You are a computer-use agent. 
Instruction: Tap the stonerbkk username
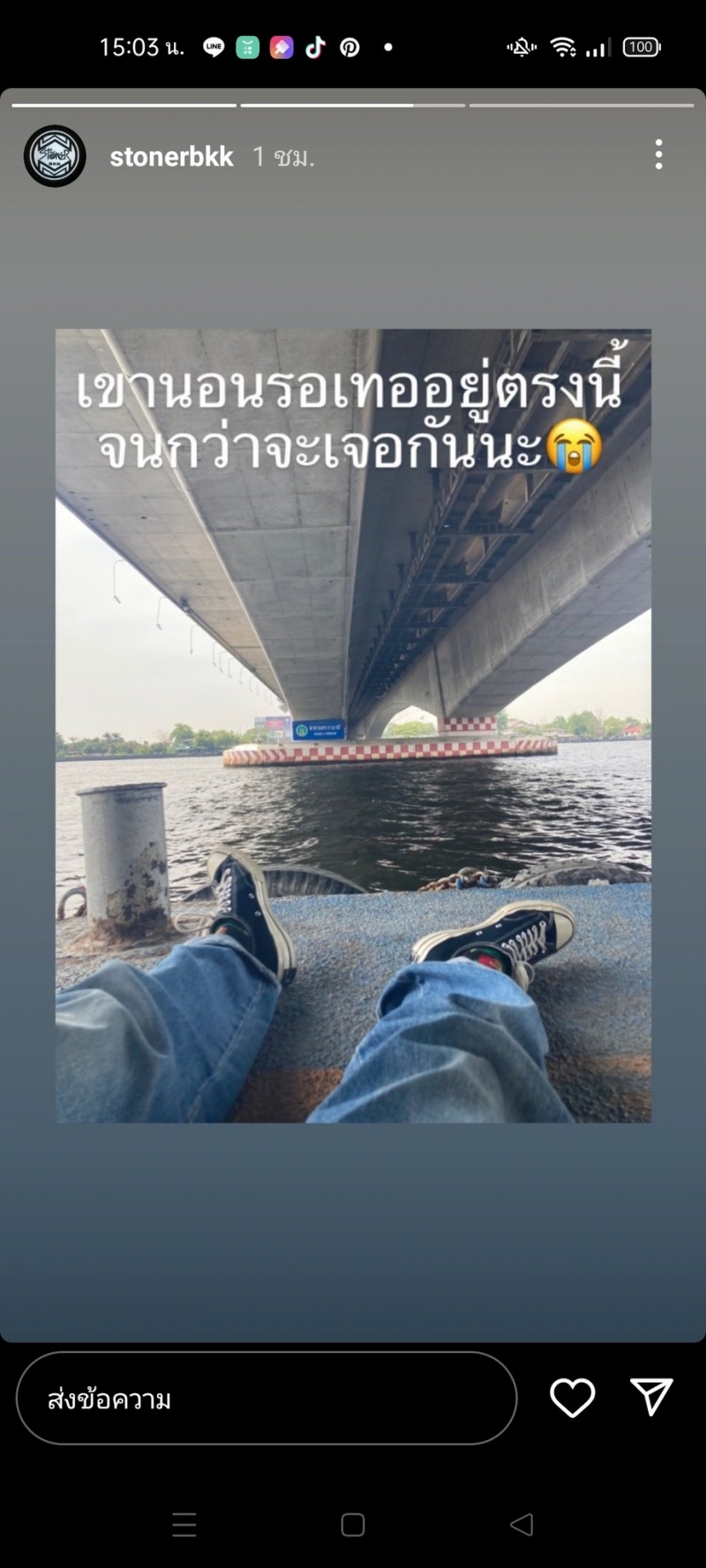coord(171,157)
